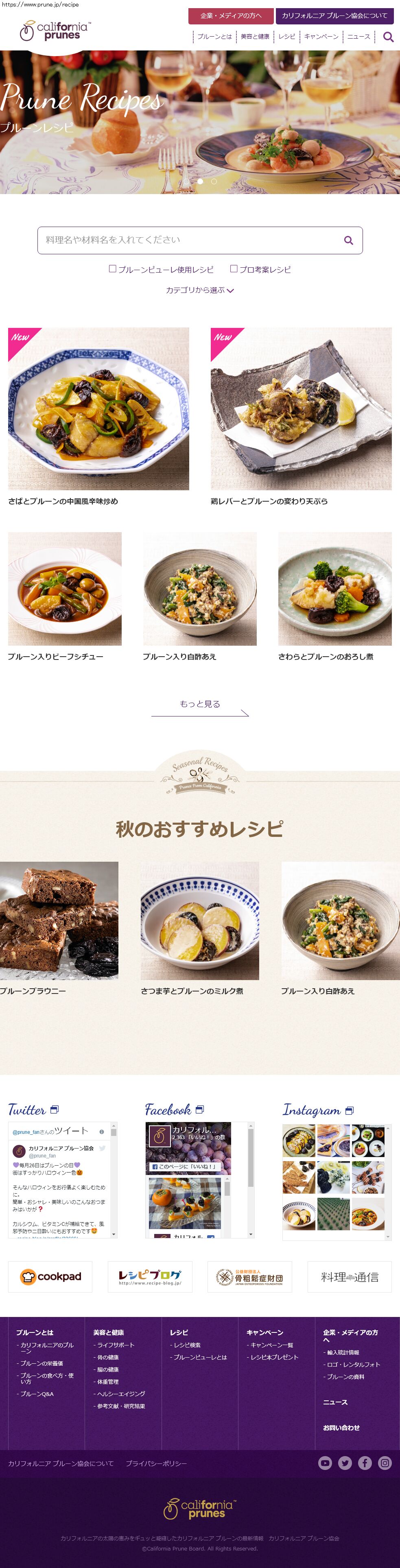View さつま芋とプルーンのミルク煮 seasonal recipe
This screenshot has height=1568, width=400.
coord(200,921)
